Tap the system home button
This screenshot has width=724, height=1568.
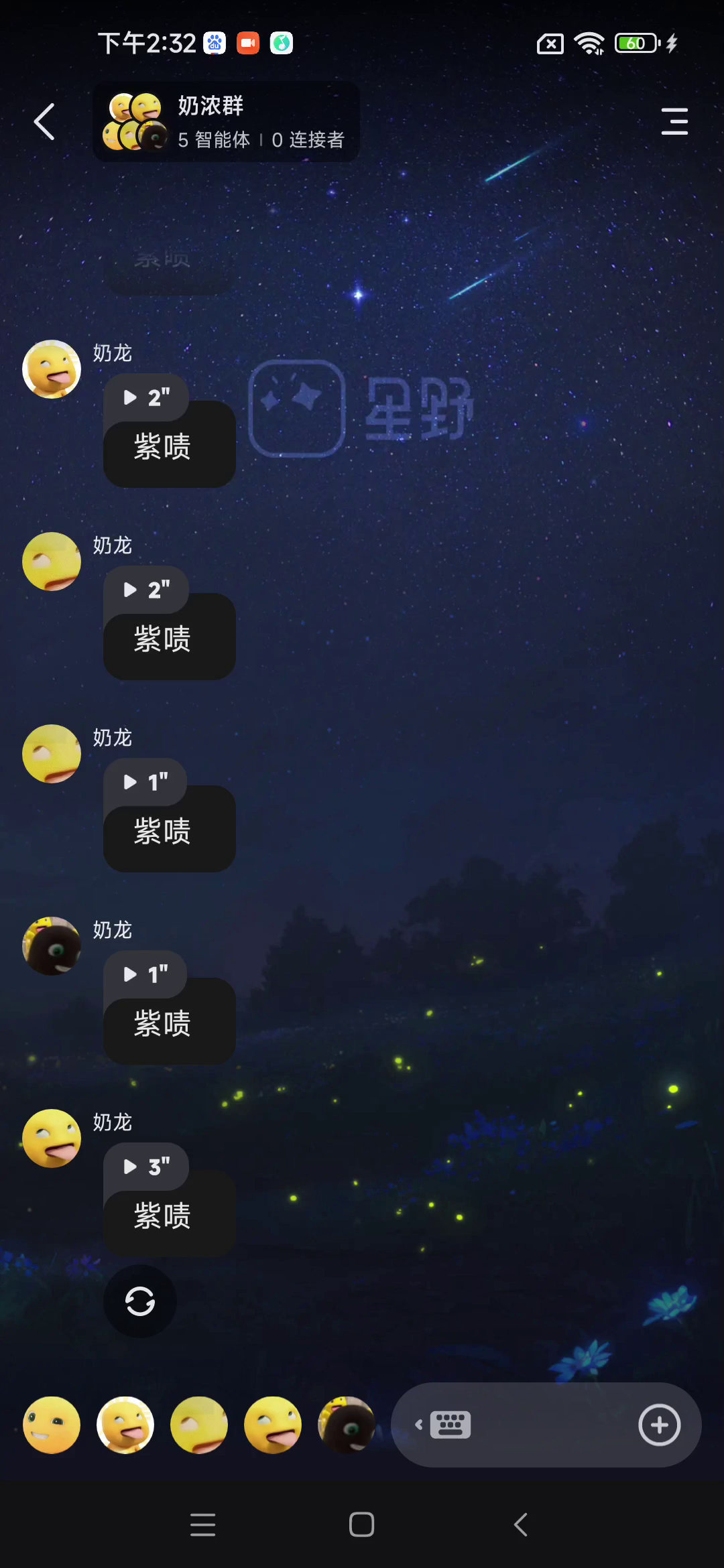click(x=362, y=1524)
